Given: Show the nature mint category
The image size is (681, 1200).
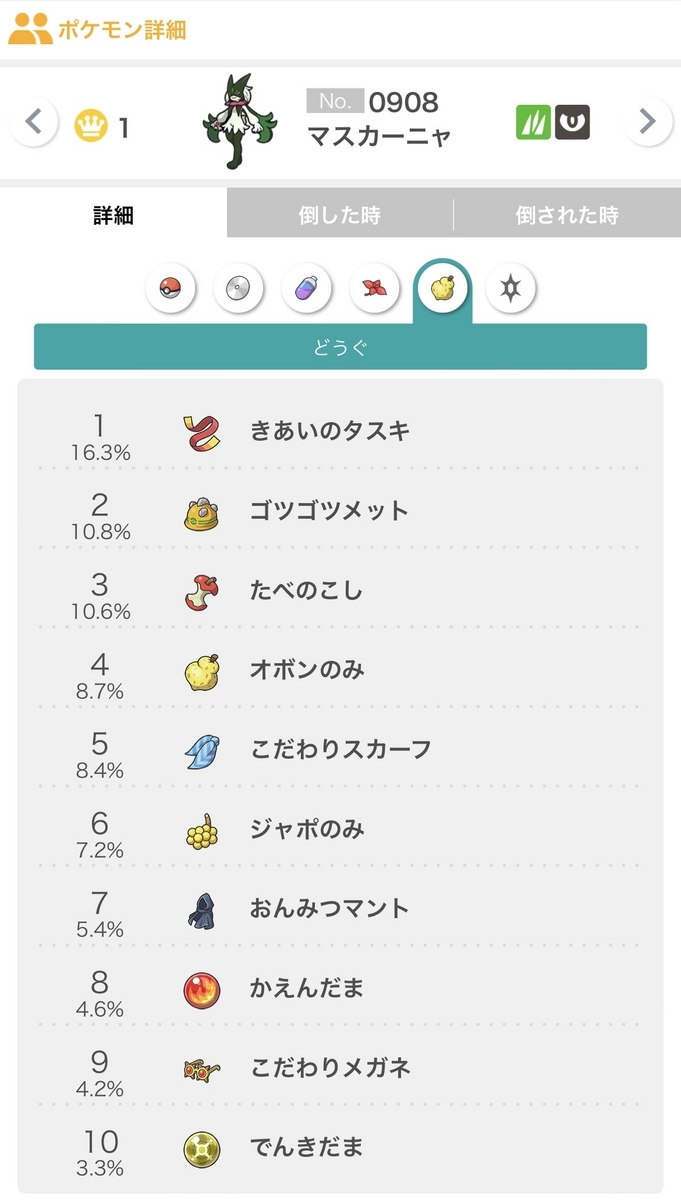Looking at the screenshot, I should [375, 290].
